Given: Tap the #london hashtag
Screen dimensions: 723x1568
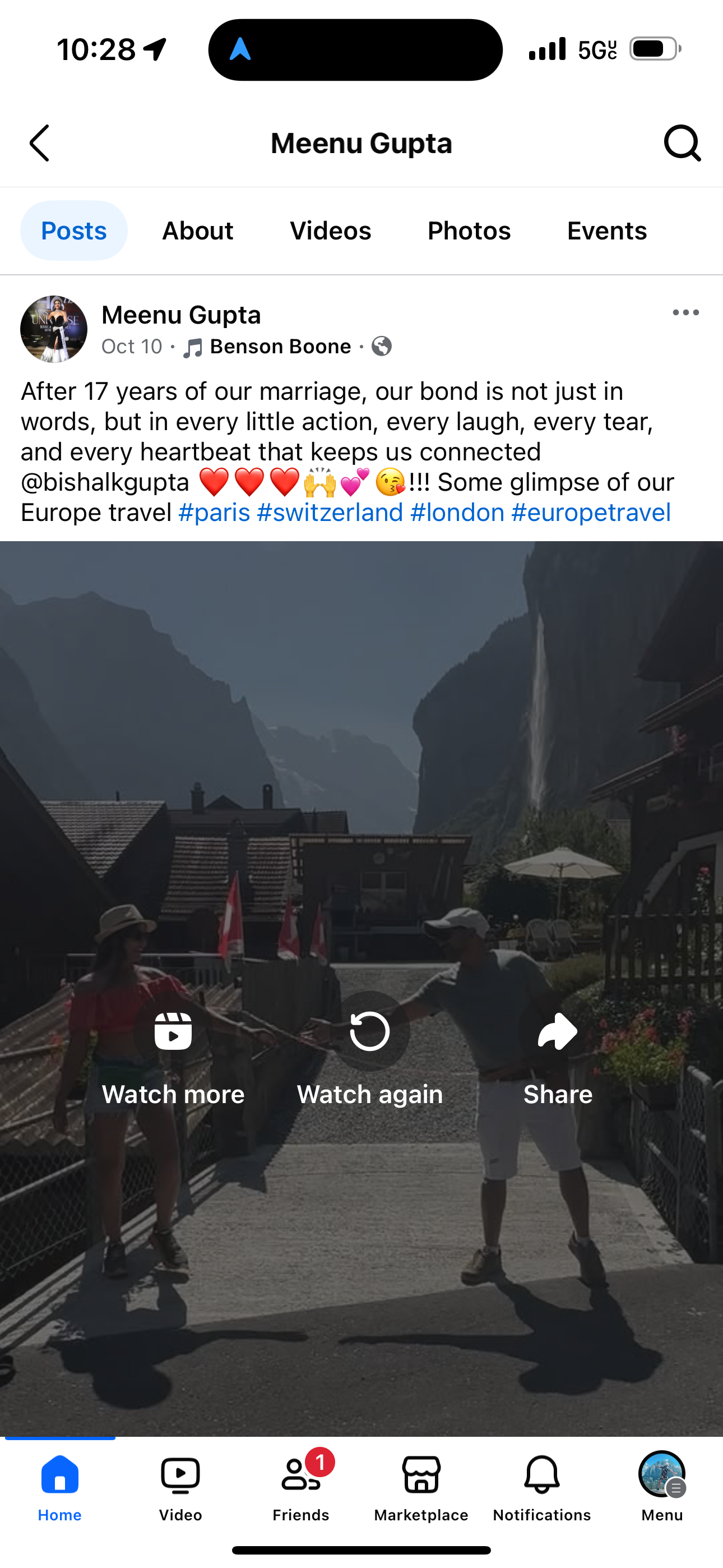Looking at the screenshot, I should [457, 513].
